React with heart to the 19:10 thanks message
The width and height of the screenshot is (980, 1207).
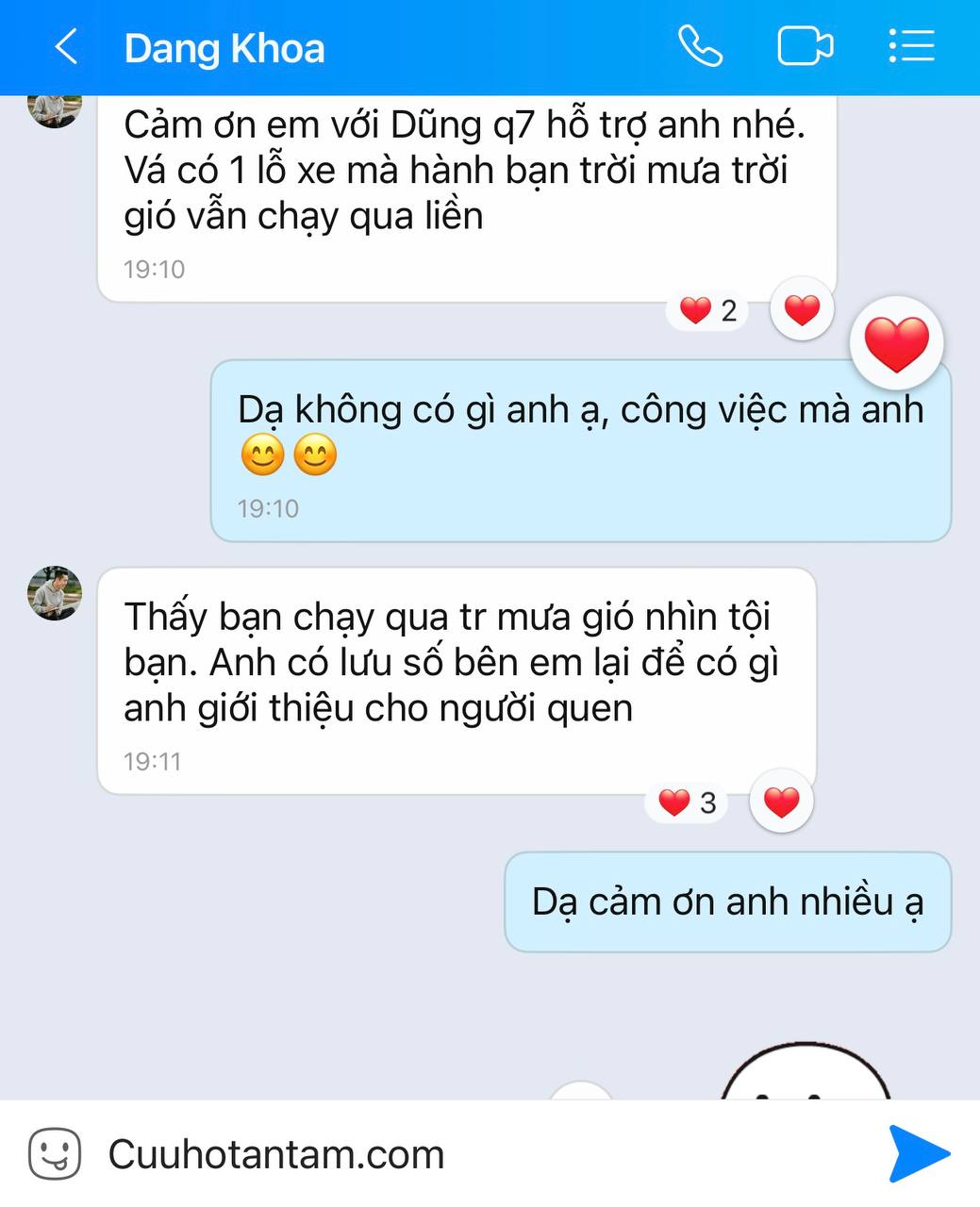[x=802, y=309]
